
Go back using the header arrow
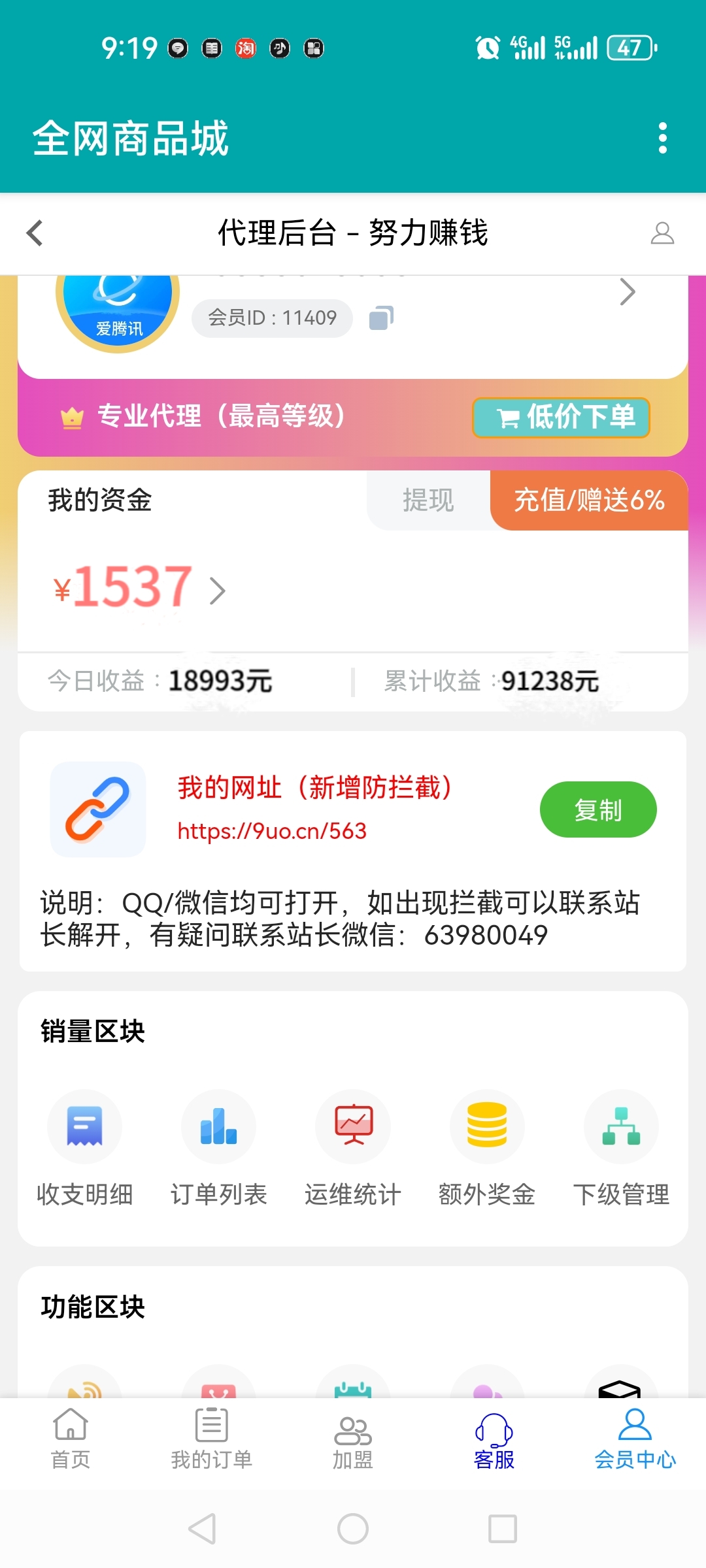[x=35, y=233]
